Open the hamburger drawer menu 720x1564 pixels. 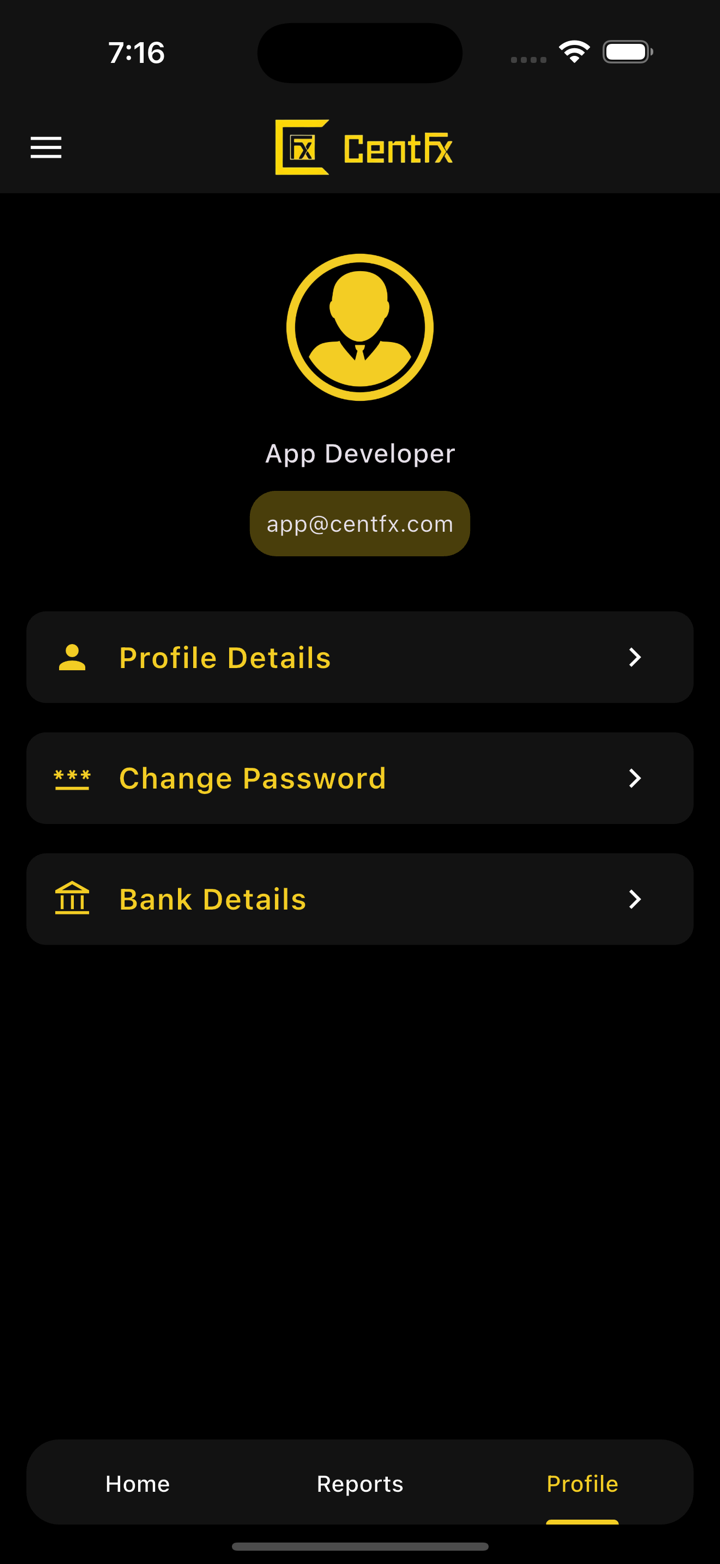click(x=46, y=148)
